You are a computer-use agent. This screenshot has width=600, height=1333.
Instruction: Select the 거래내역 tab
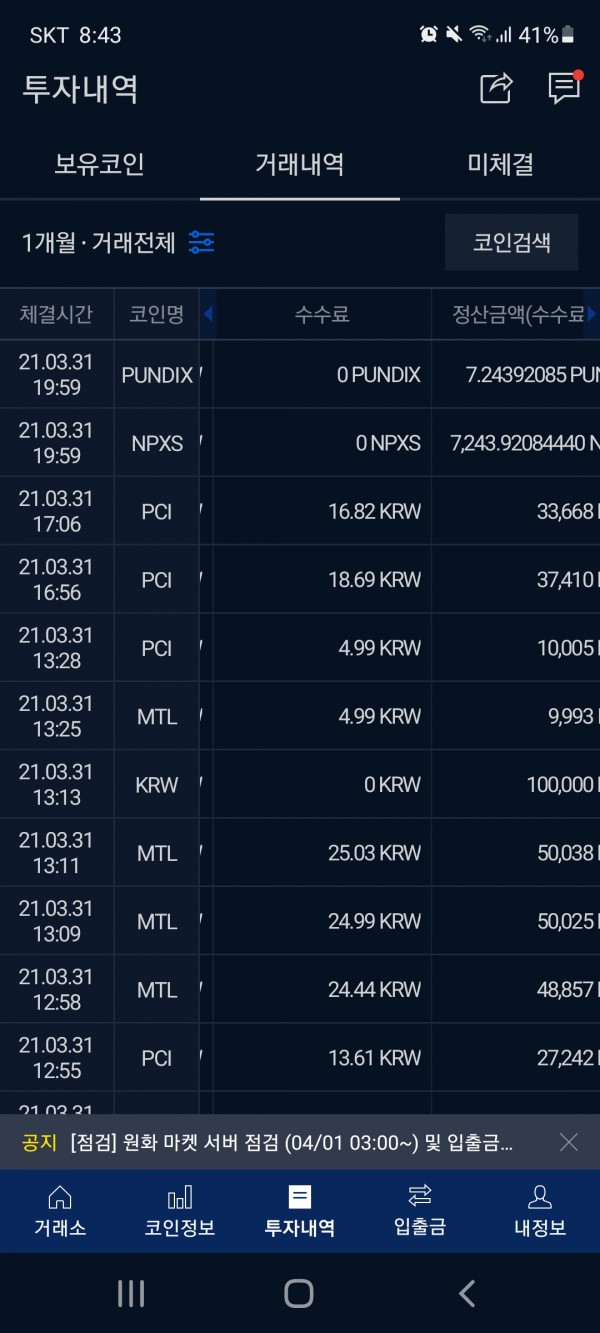pos(300,165)
